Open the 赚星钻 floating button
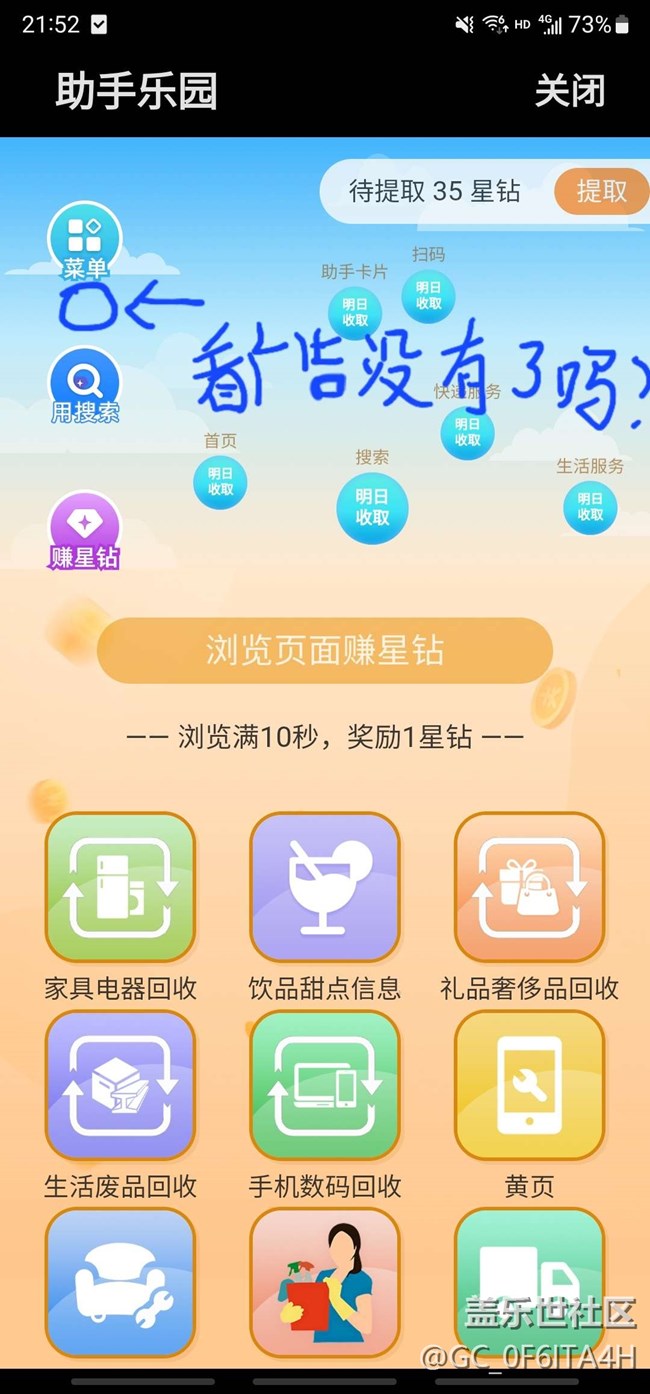The height and width of the screenshot is (1394, 650). [85, 531]
